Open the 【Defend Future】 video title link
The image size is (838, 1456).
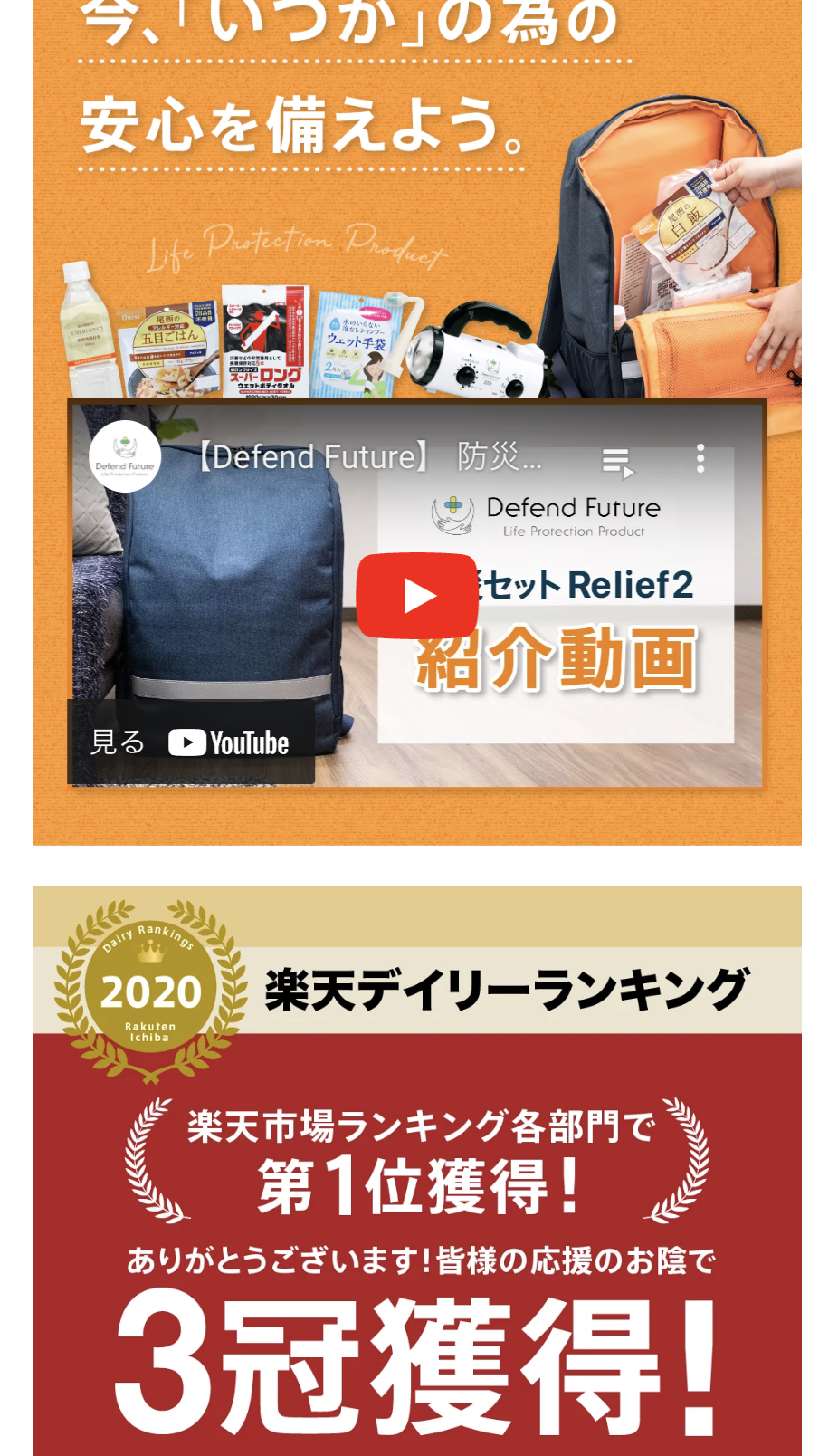click(369, 457)
